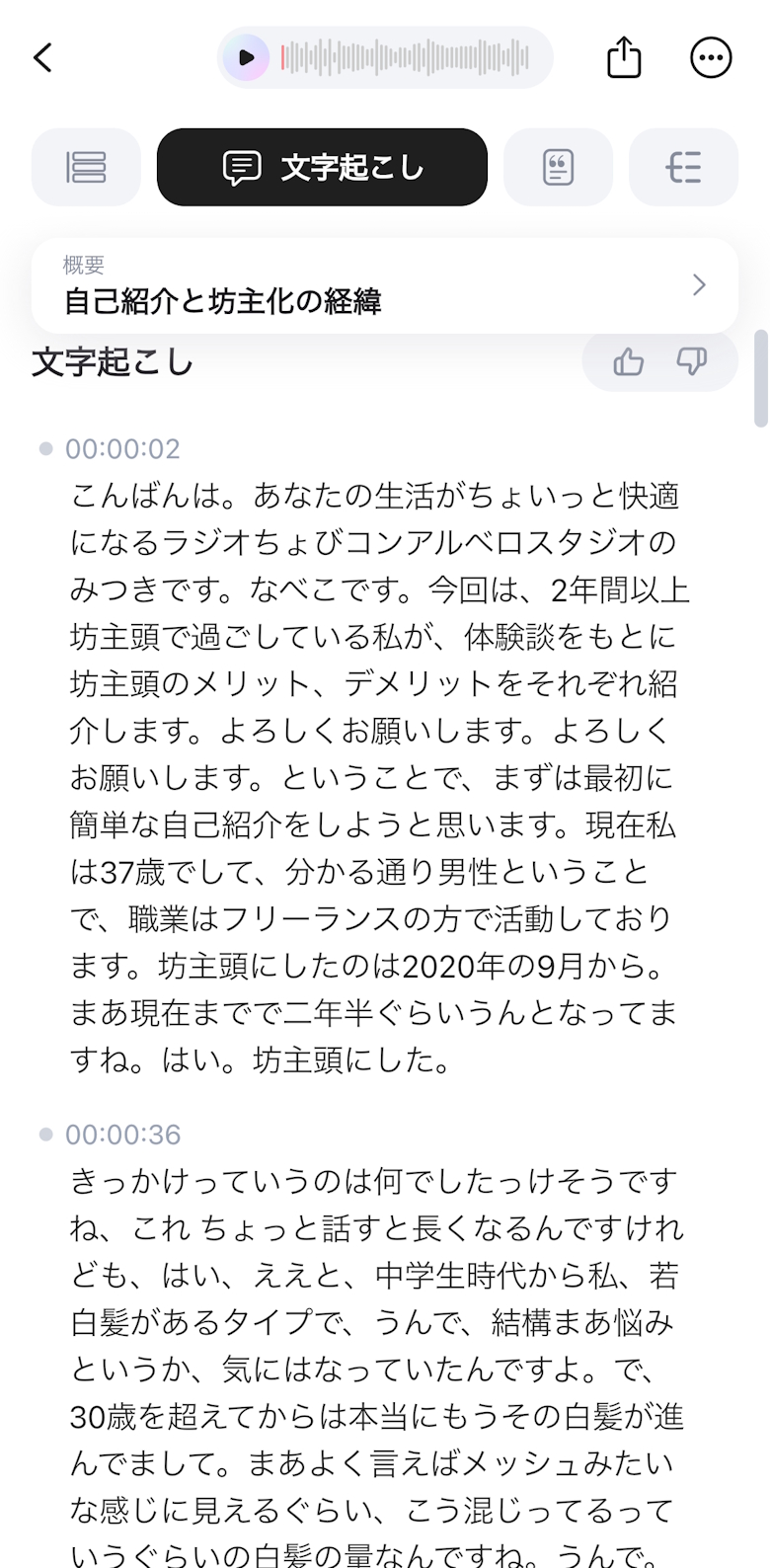The height and width of the screenshot is (1568, 770).
Task: Share this recording
Action: (624, 57)
